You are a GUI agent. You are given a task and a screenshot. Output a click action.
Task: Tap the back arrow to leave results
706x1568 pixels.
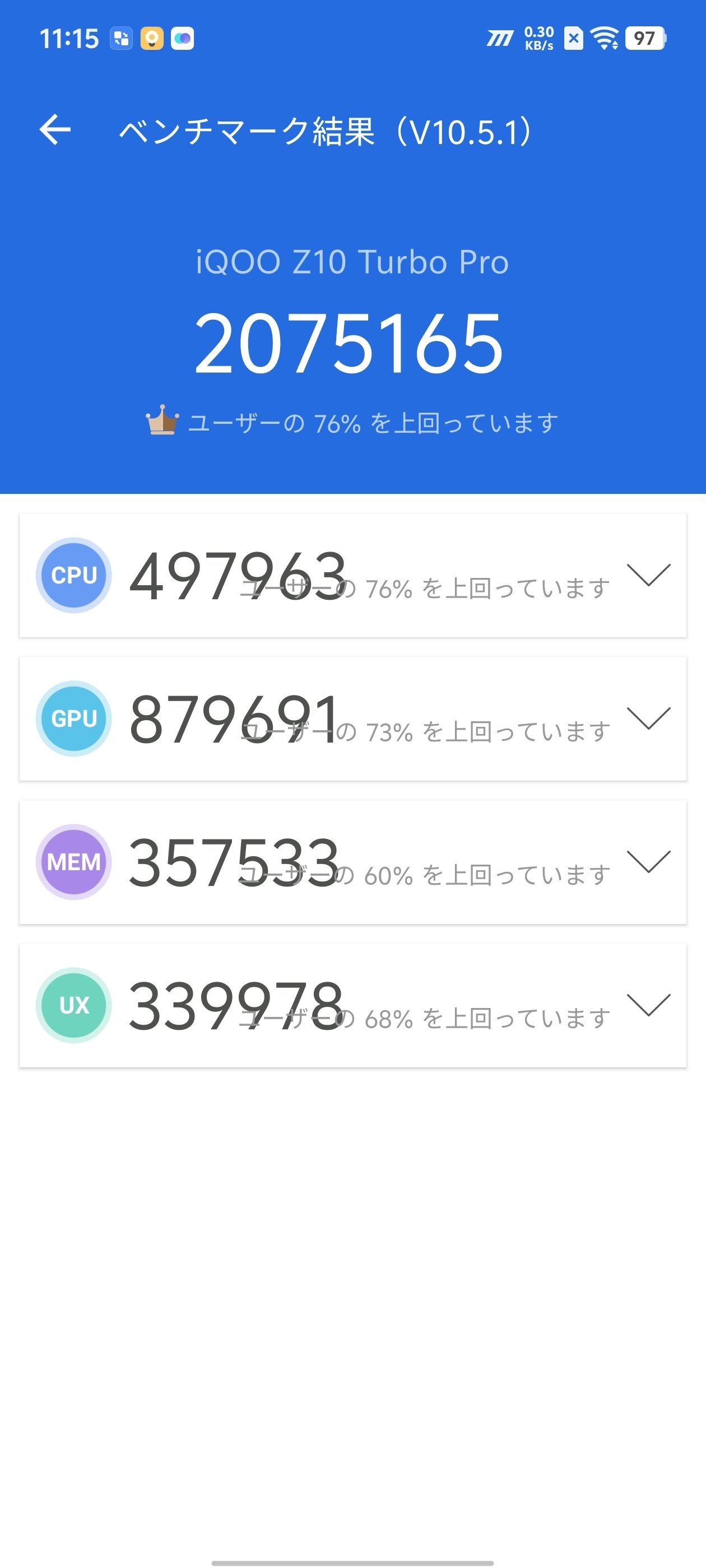coord(56,128)
